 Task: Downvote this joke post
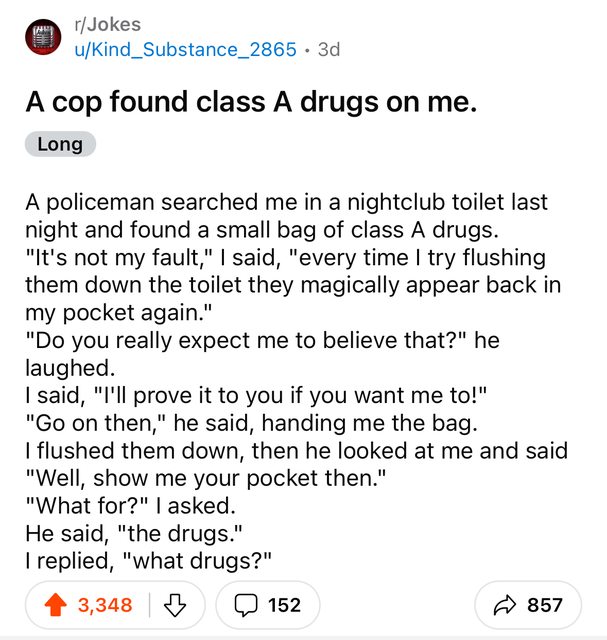pos(176,605)
